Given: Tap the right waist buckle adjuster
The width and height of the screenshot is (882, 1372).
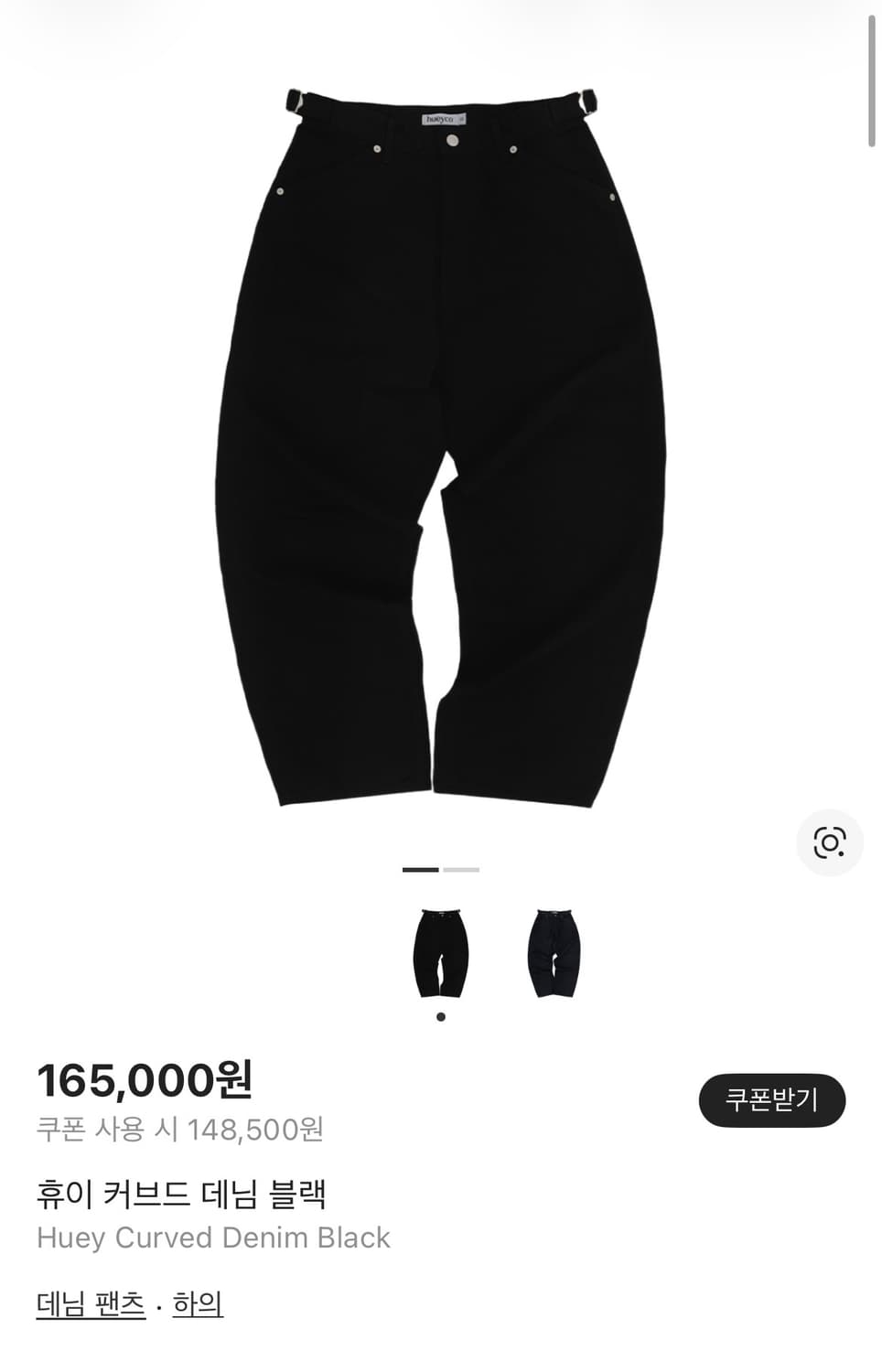Looking at the screenshot, I should [592, 99].
